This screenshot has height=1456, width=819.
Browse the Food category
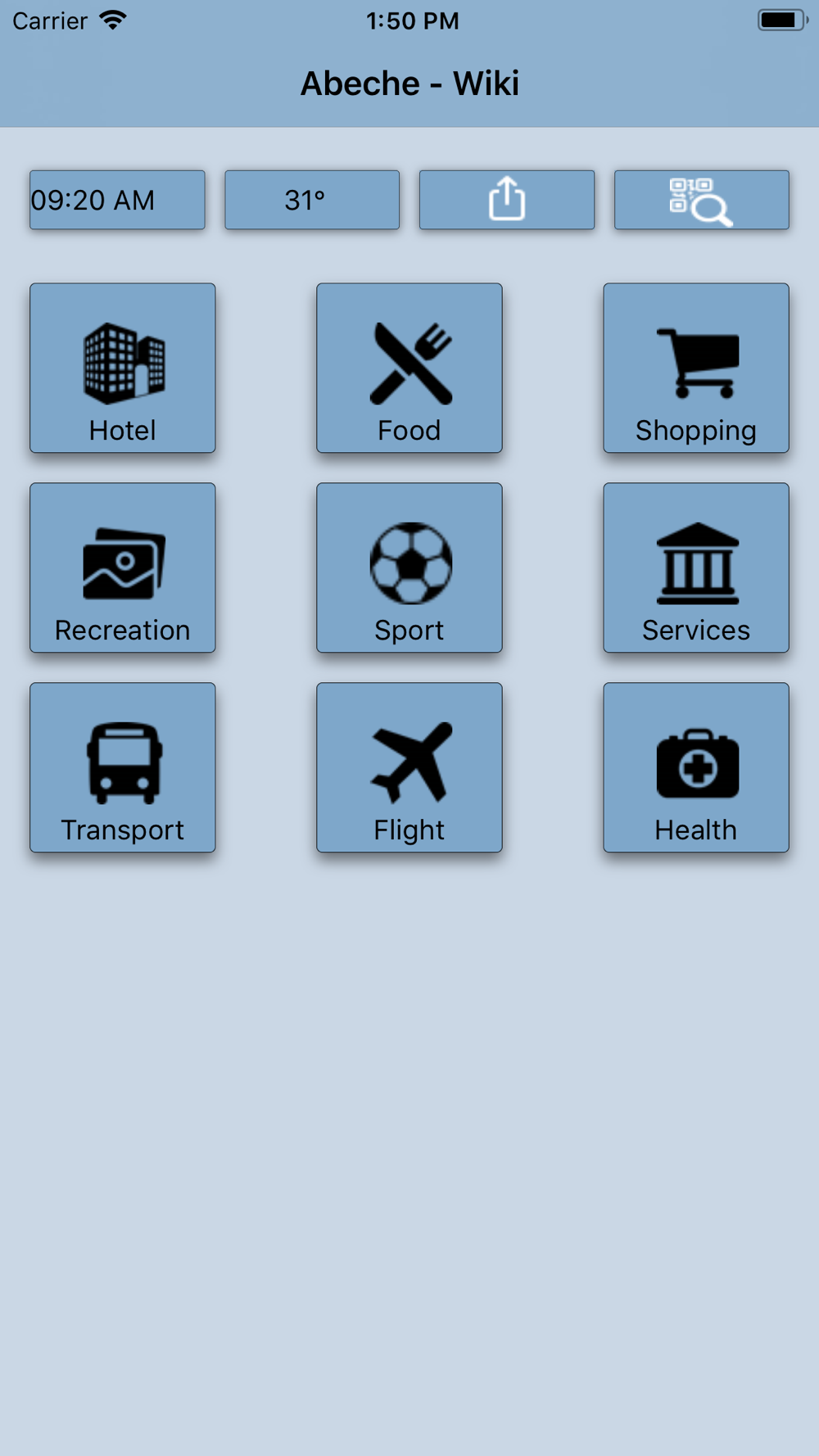[x=409, y=368]
